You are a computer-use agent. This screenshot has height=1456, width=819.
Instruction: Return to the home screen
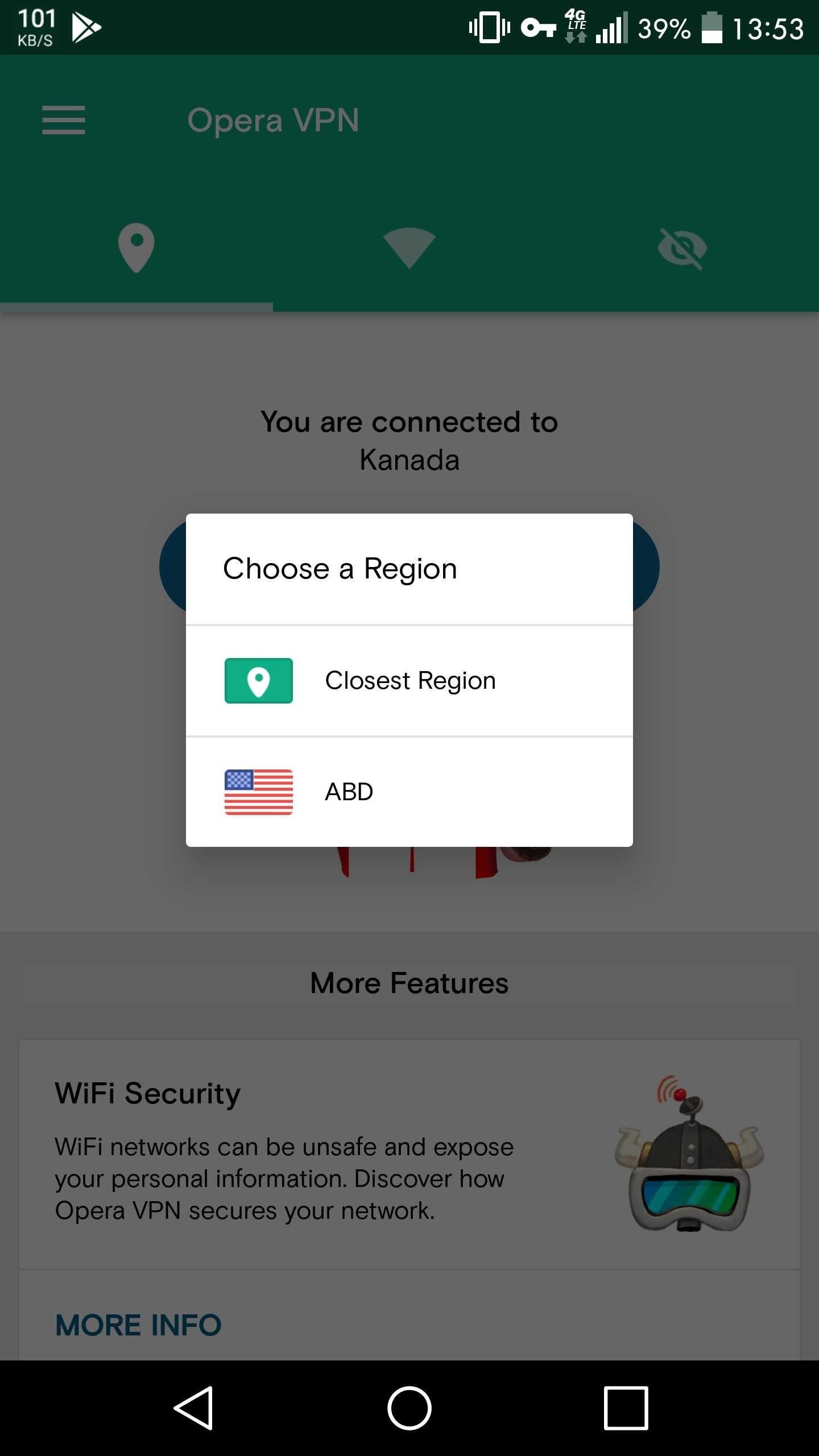pyautogui.click(x=409, y=1408)
